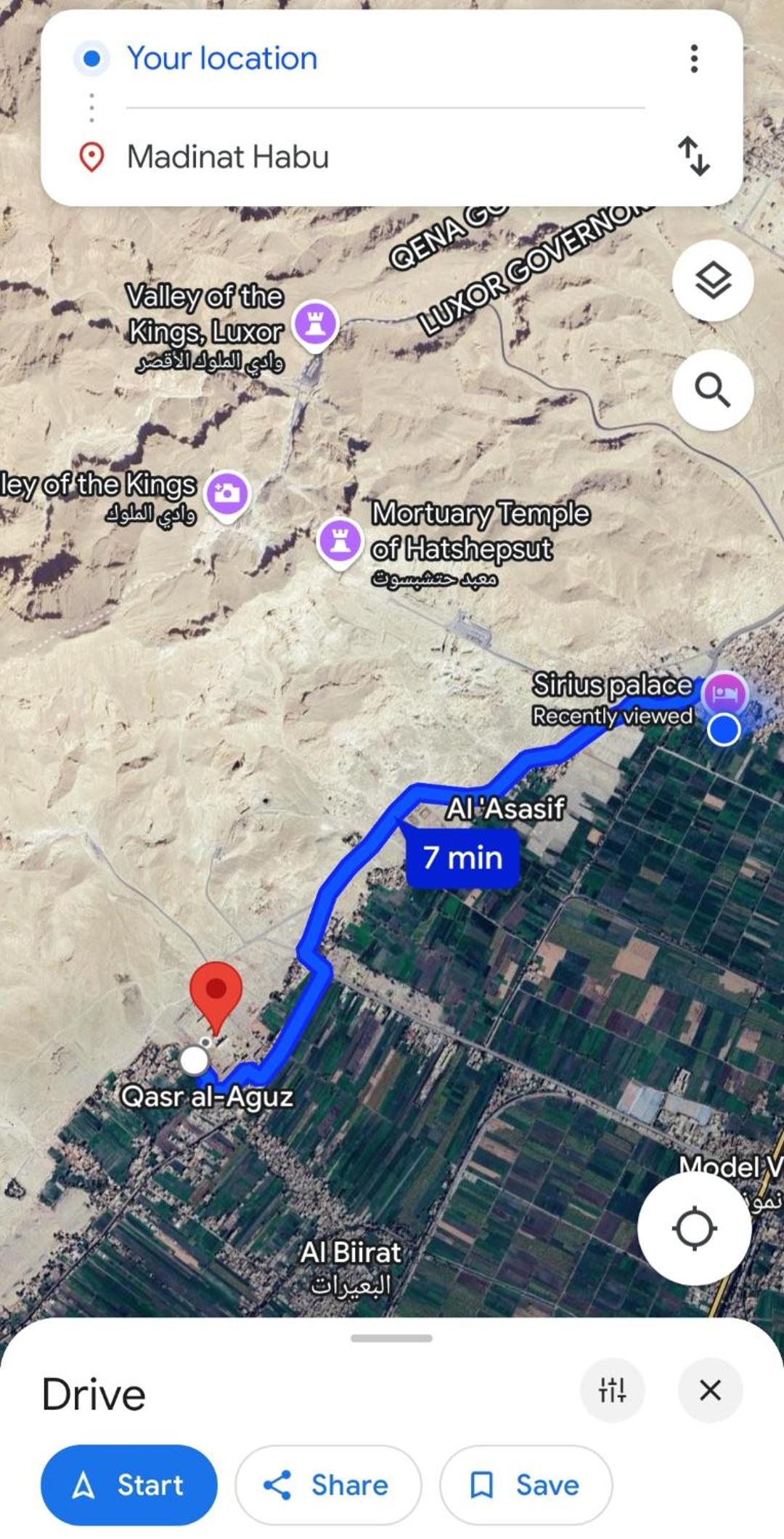Expand the bottom sheet drag handle

tap(391, 1338)
